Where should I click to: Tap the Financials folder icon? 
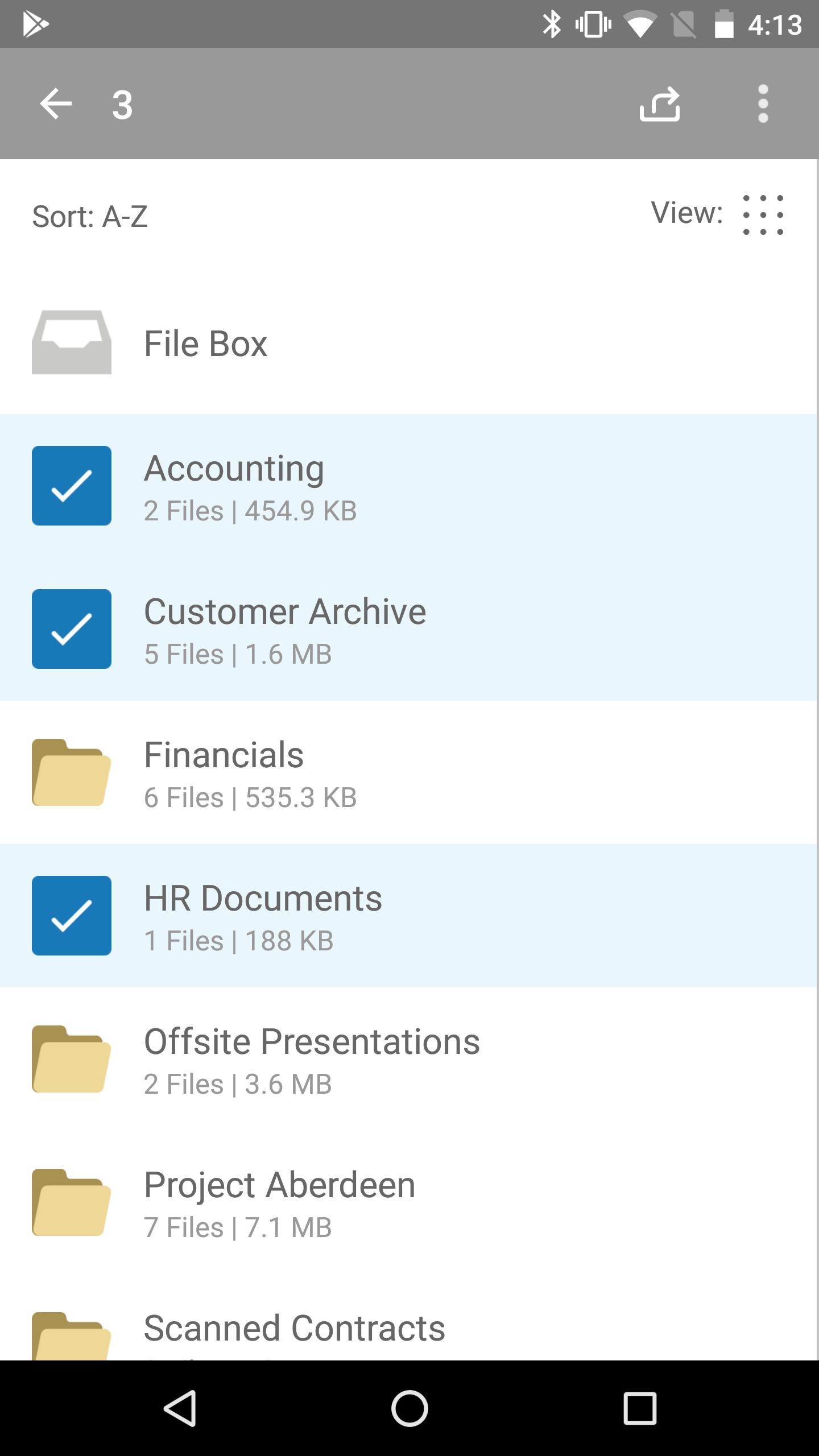(72, 772)
